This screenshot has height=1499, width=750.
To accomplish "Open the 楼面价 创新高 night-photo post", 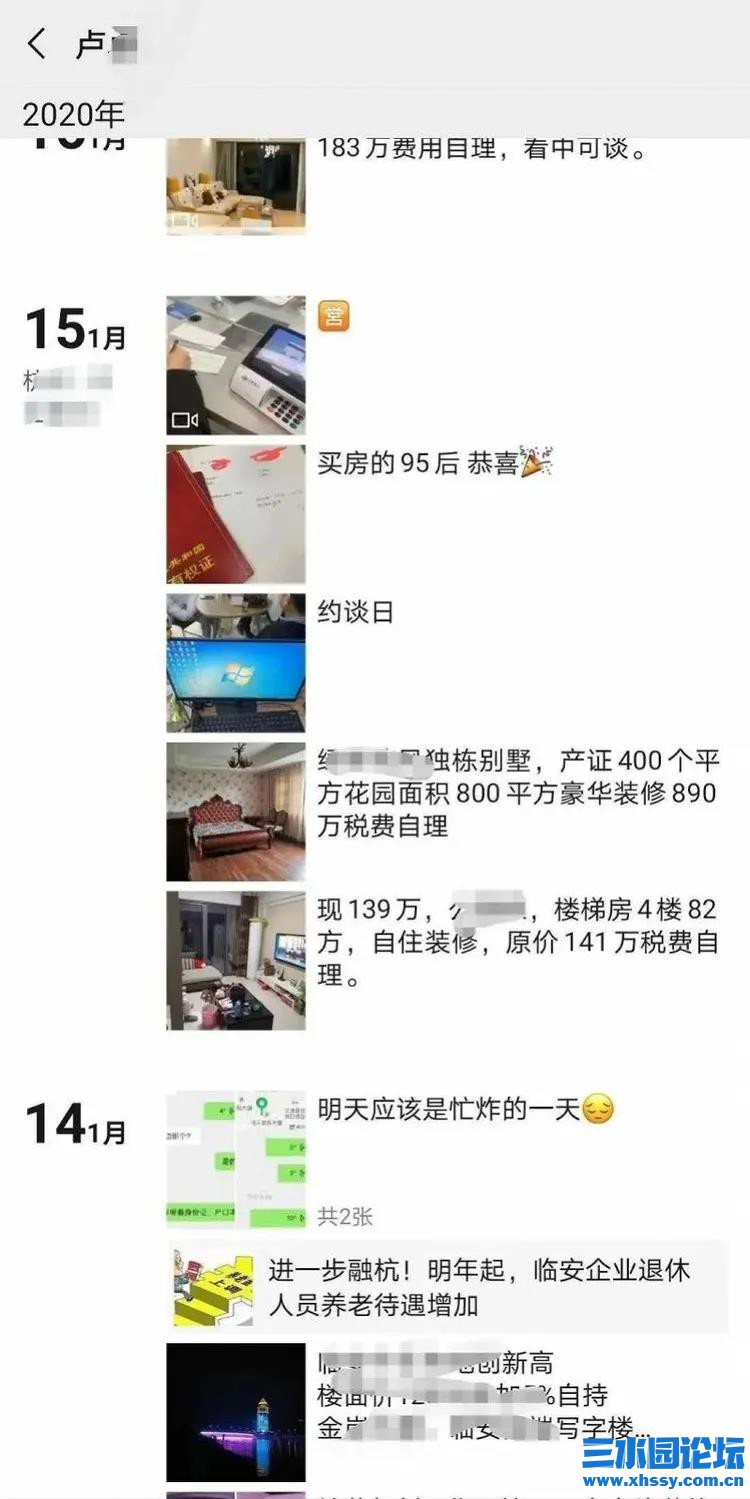I will [x=236, y=1411].
